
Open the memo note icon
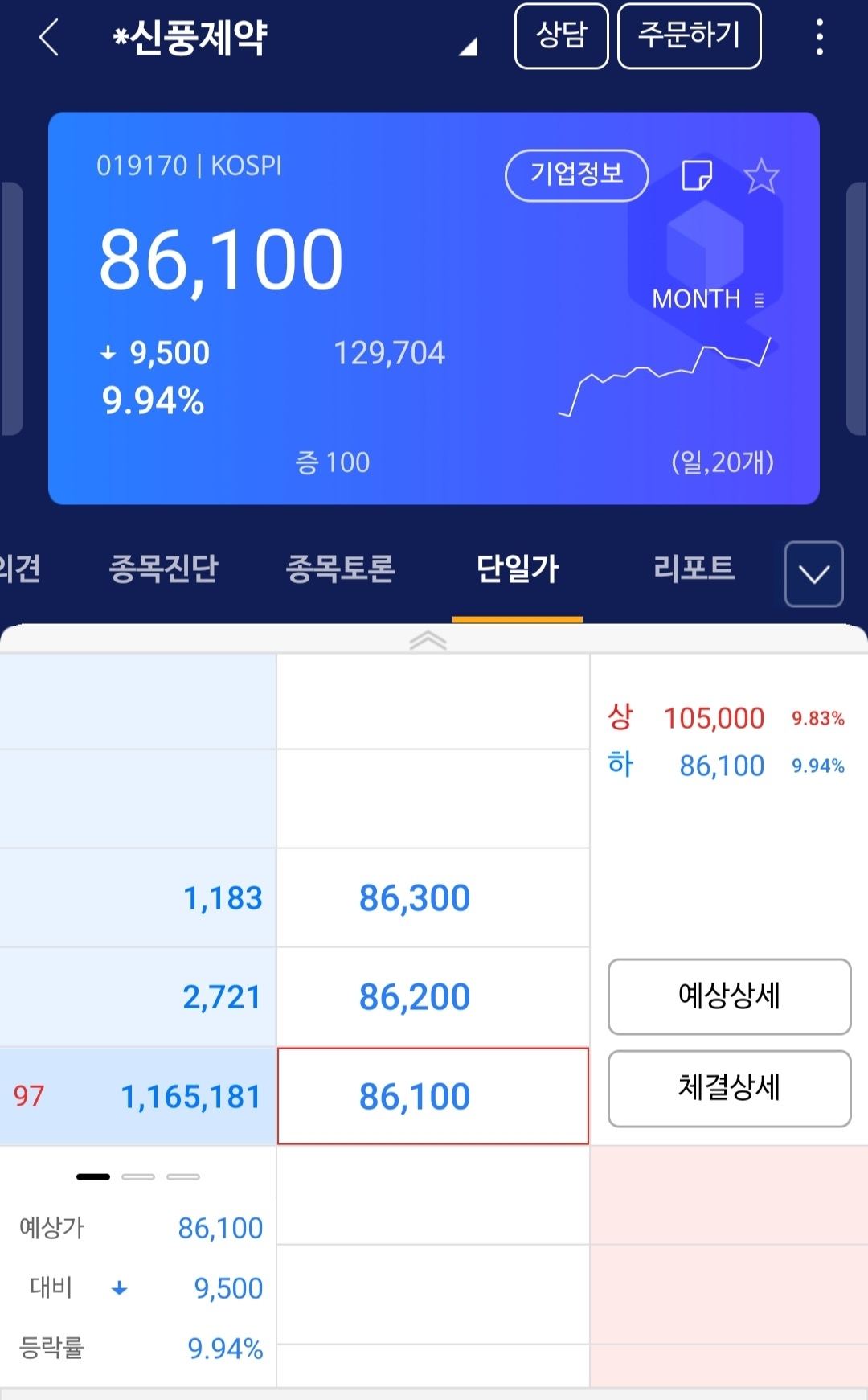click(x=697, y=174)
